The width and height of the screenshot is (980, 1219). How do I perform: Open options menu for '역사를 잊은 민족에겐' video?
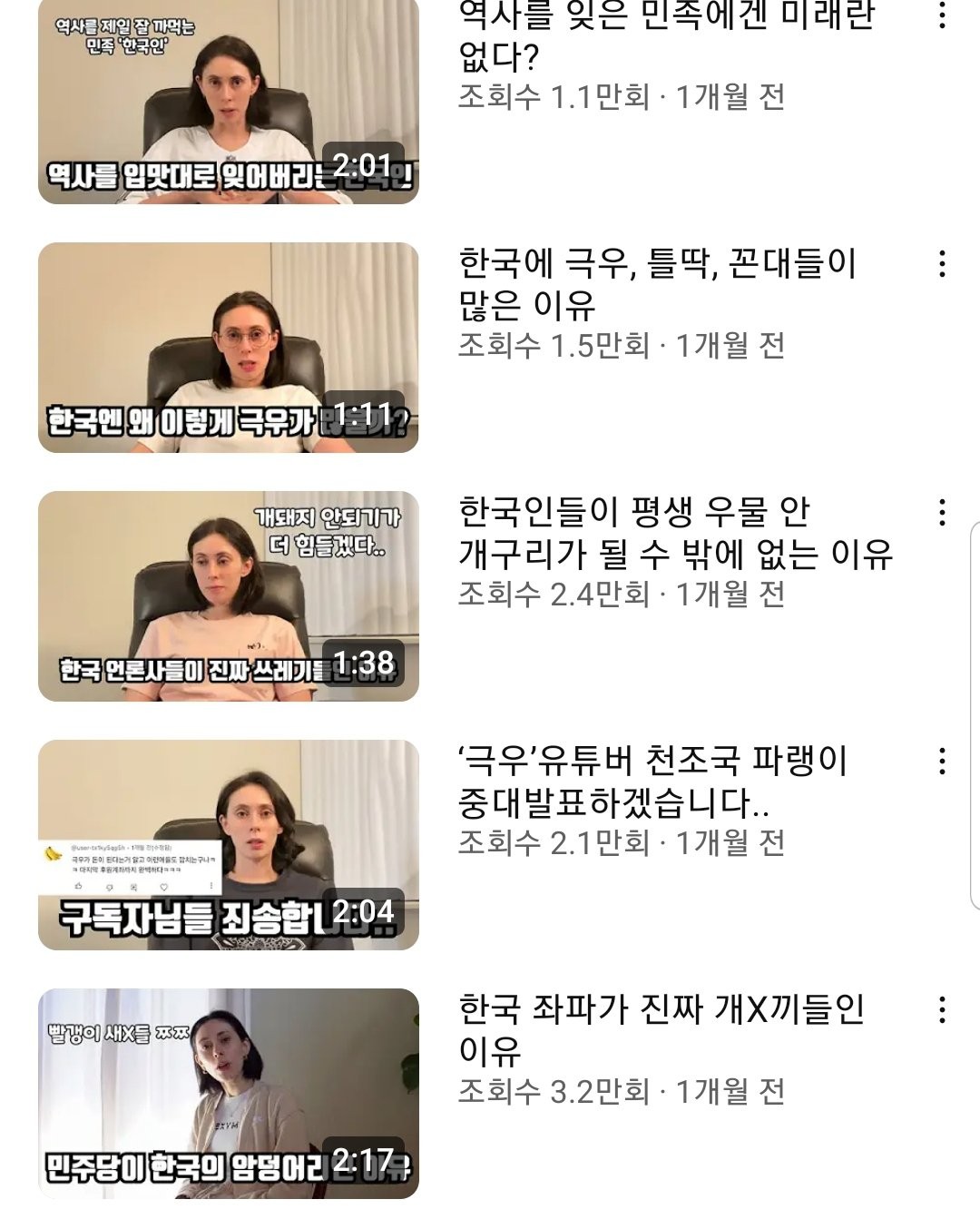pyautogui.click(x=942, y=15)
